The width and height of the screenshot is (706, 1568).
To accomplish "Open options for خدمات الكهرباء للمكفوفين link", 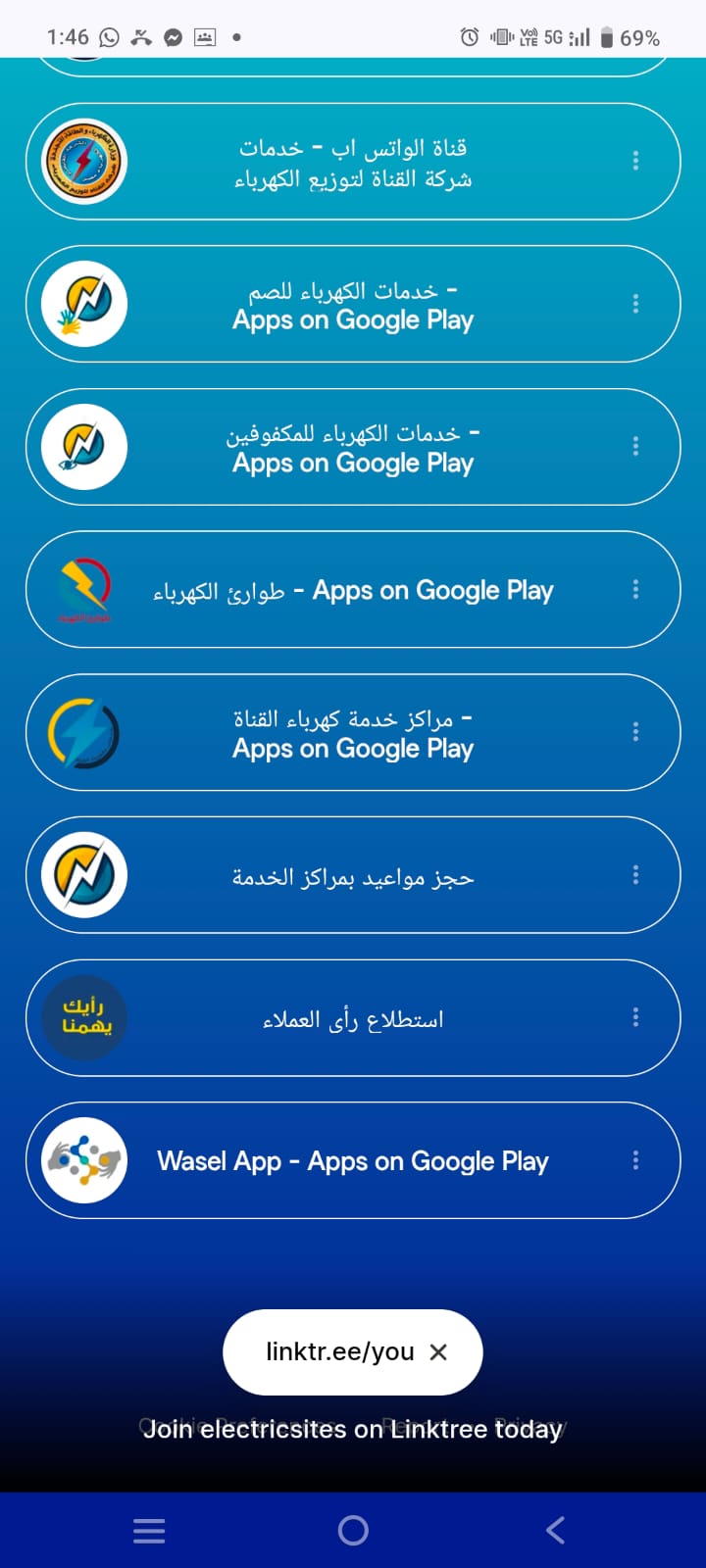I will coord(635,447).
